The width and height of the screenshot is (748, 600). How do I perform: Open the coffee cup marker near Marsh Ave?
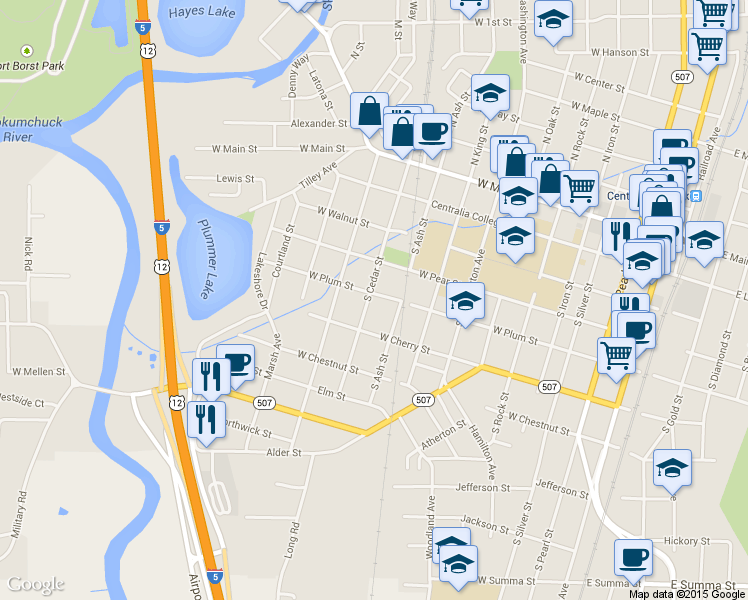[x=239, y=364]
